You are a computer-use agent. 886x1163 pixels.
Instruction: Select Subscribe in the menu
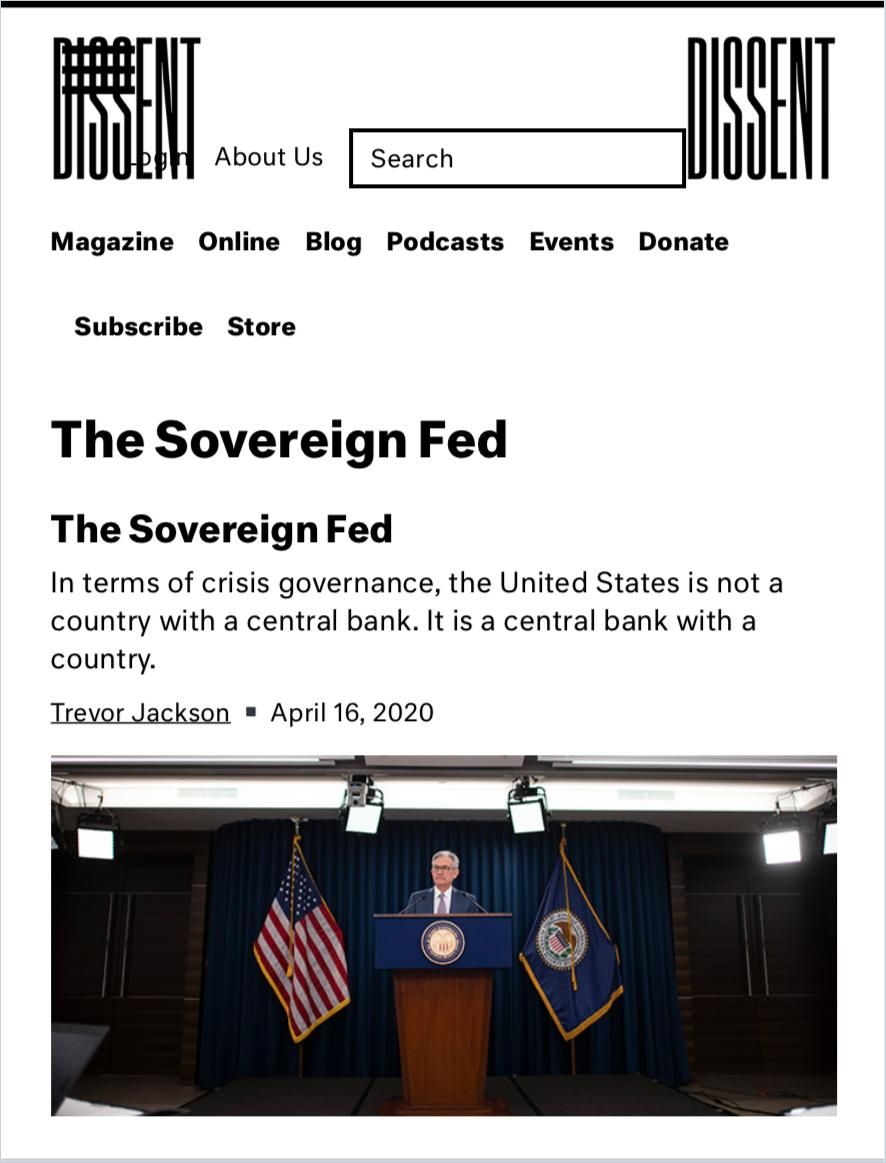138,327
